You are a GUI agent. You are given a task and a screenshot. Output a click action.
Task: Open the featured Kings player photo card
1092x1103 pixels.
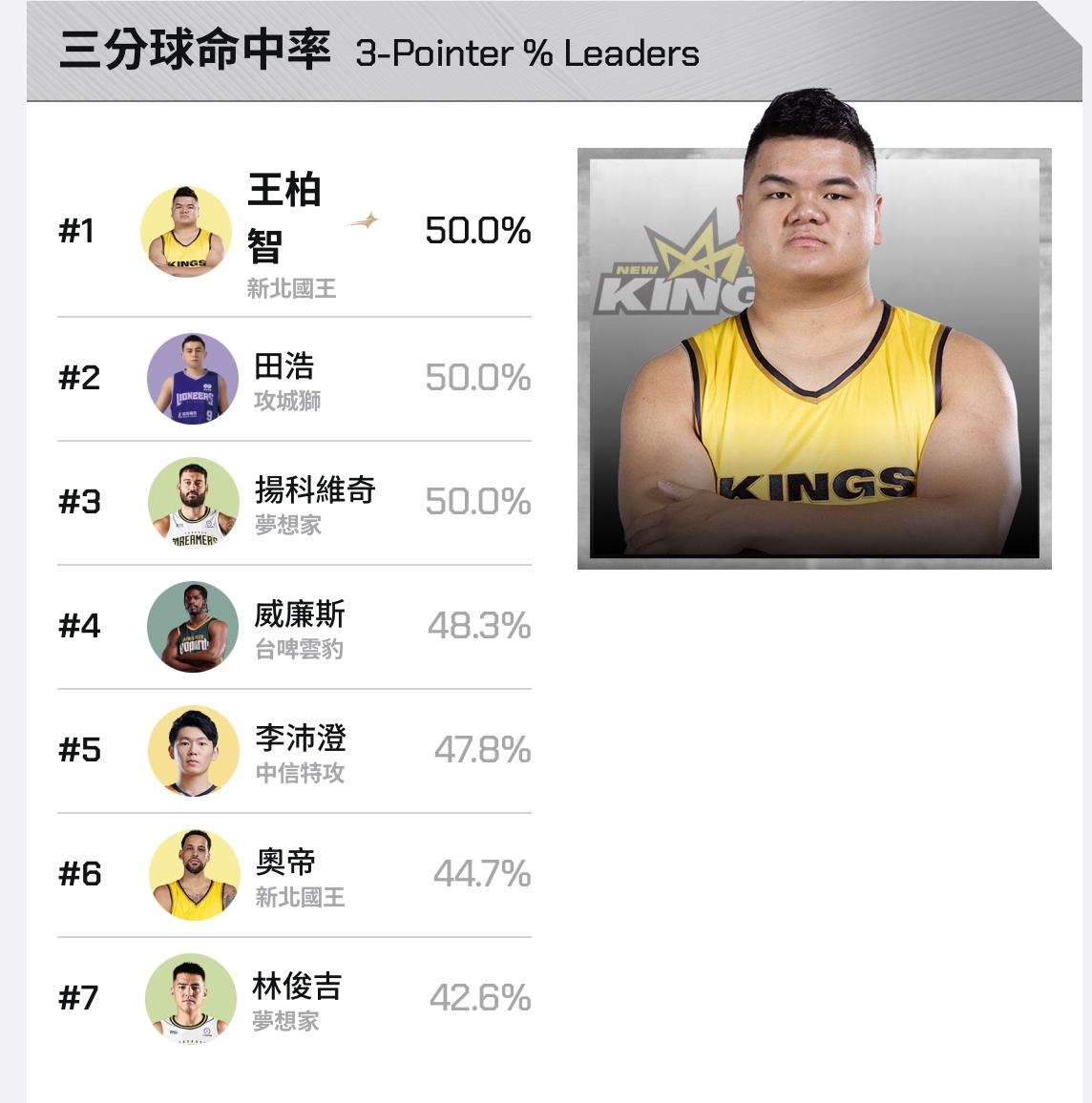point(814,358)
